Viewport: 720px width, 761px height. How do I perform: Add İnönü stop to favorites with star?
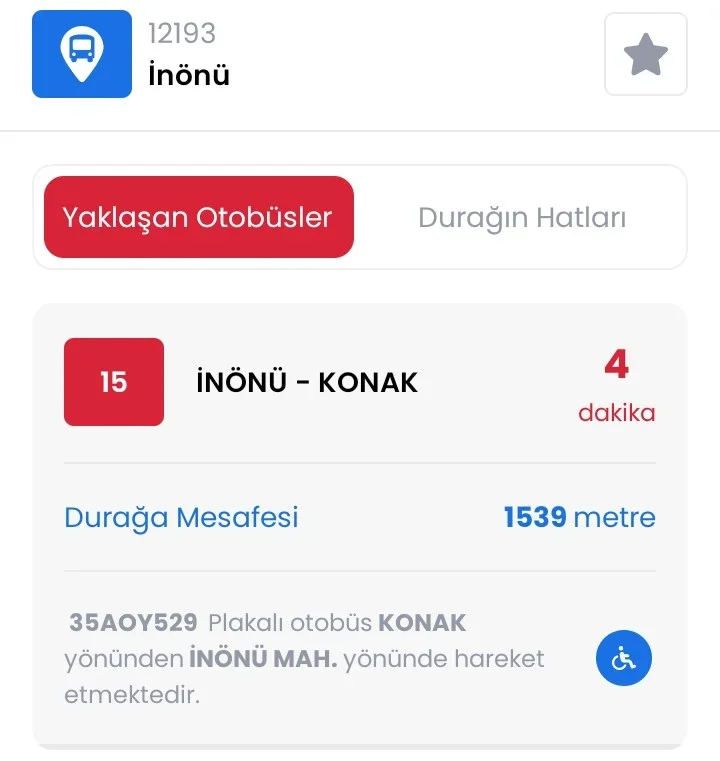(646, 54)
